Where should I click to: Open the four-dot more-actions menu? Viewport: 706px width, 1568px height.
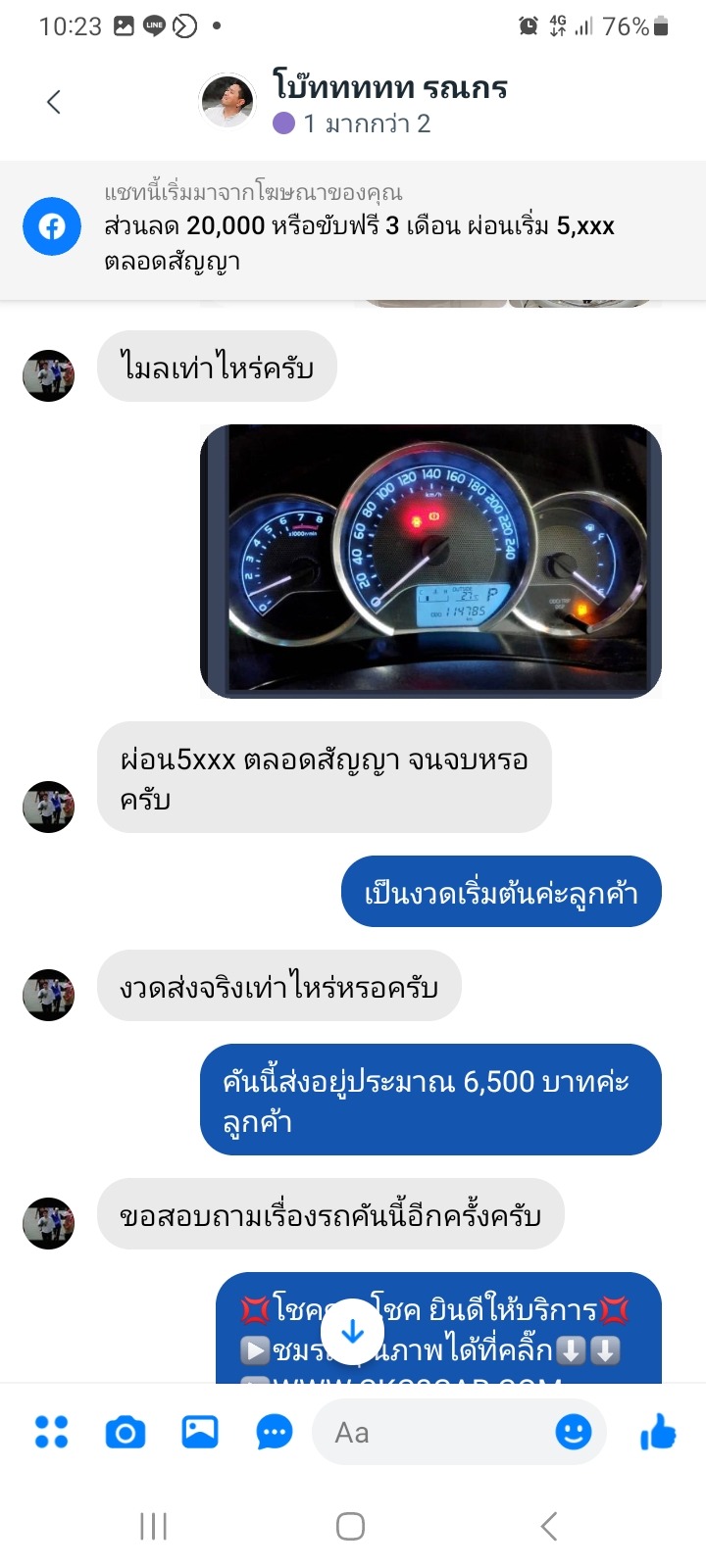coord(51,1432)
